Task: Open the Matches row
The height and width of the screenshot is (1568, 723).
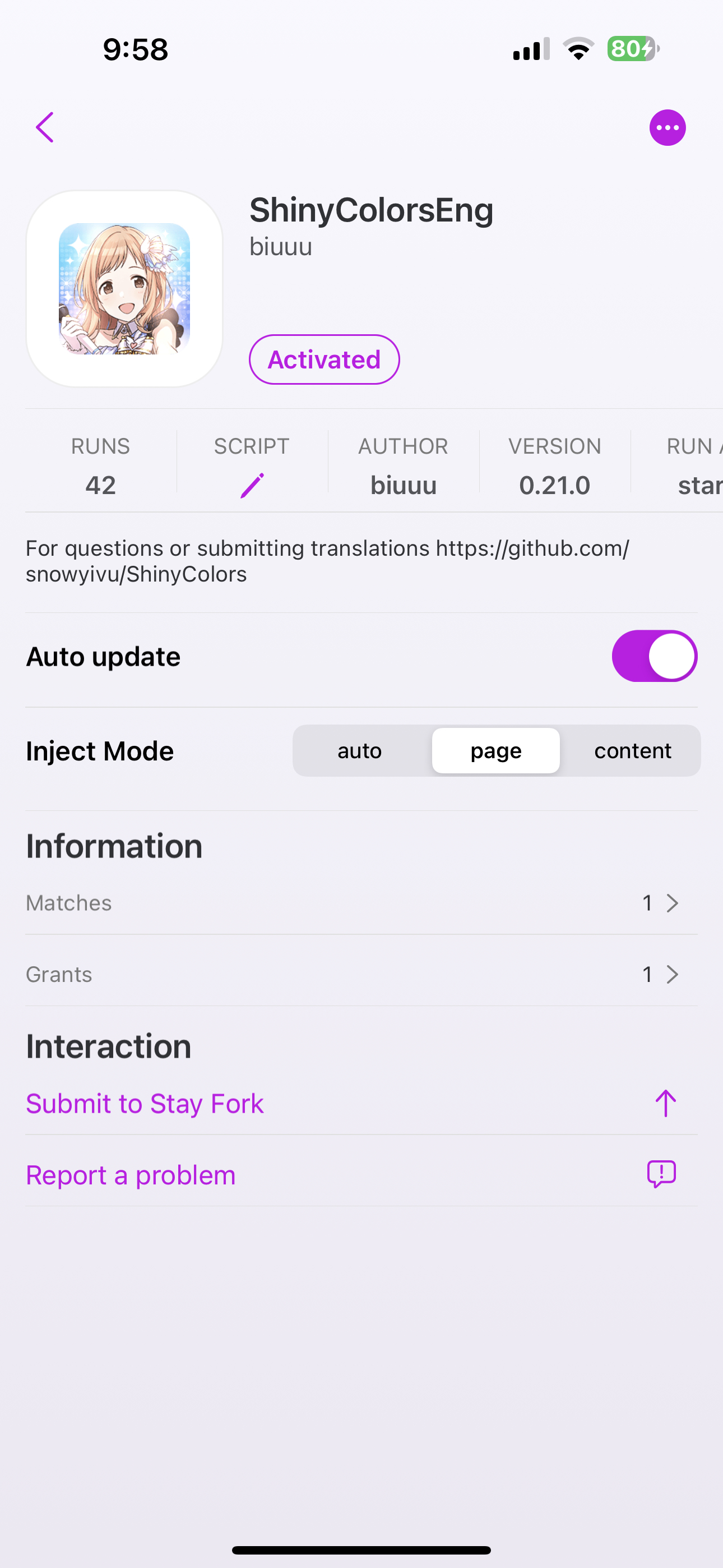Action: (361, 903)
